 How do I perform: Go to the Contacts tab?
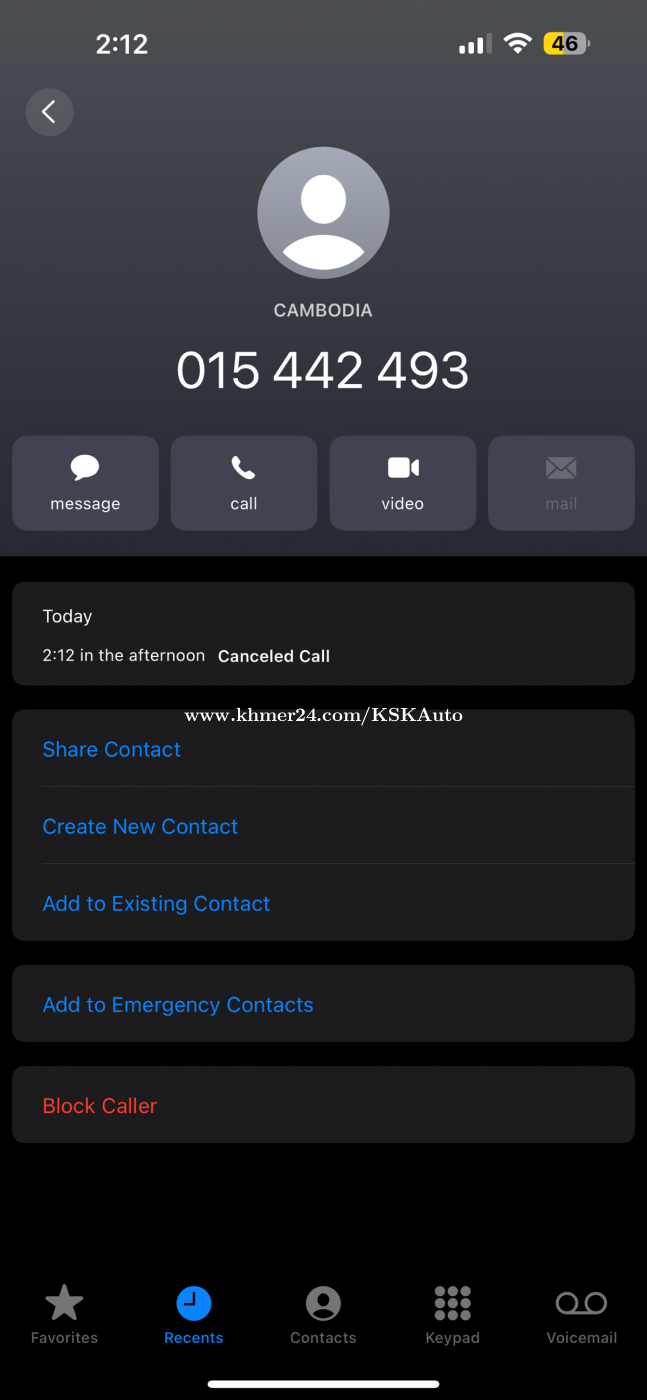pyautogui.click(x=323, y=1315)
